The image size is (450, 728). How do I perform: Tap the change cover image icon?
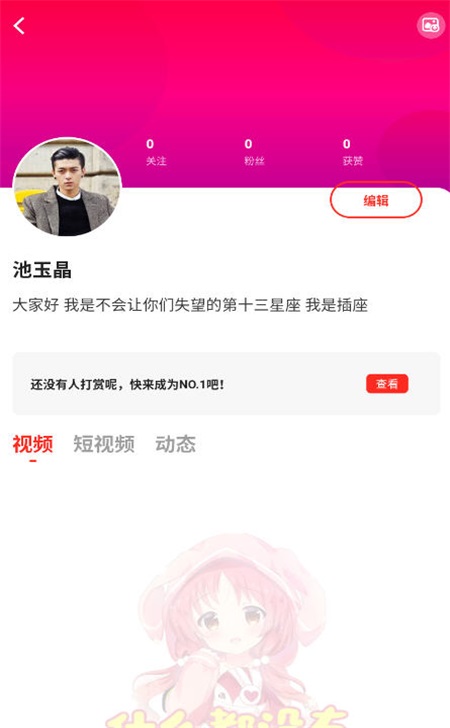pyautogui.click(x=430, y=25)
